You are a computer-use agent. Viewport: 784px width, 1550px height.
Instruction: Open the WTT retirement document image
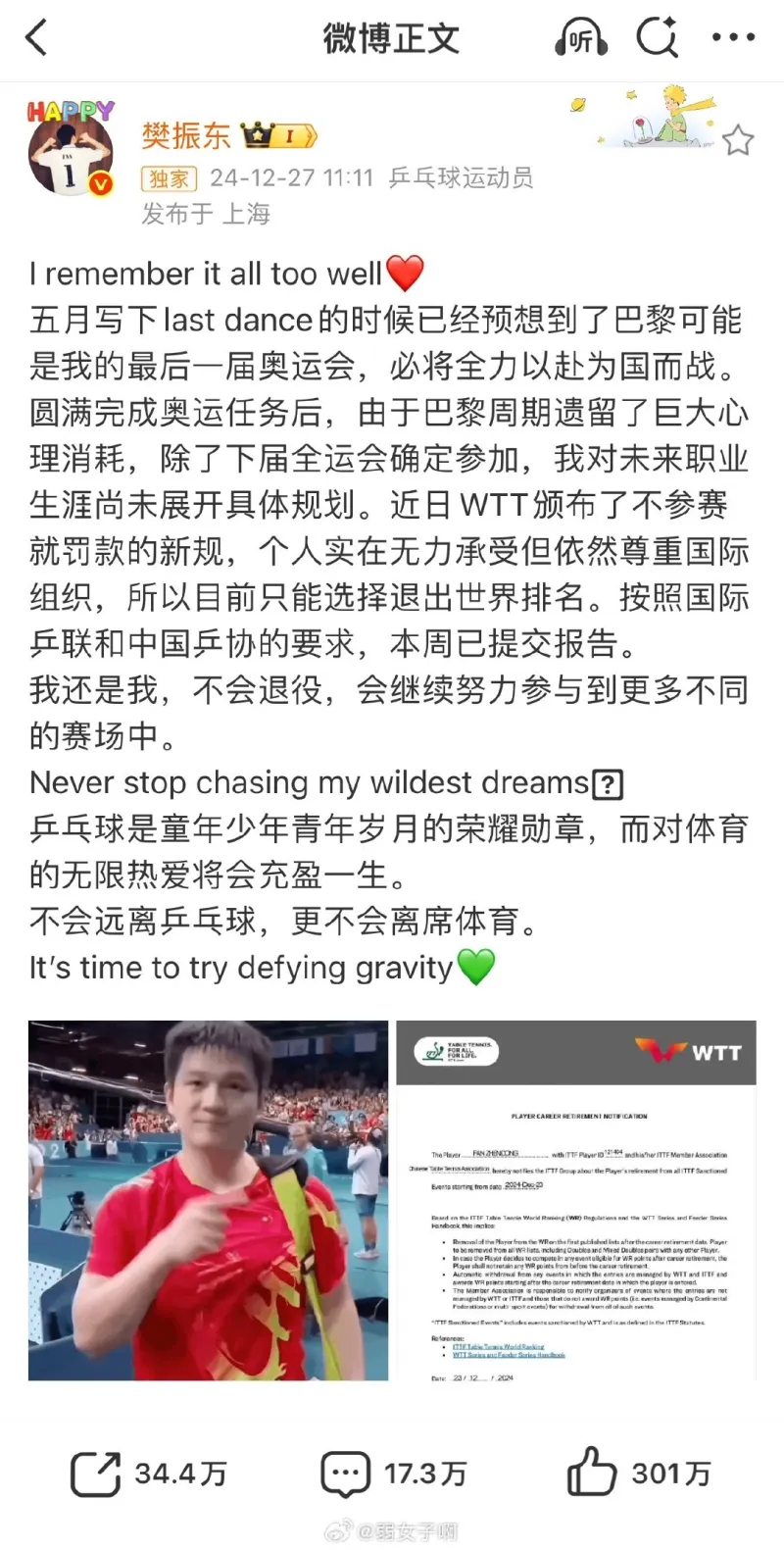pyautogui.click(x=578, y=1200)
